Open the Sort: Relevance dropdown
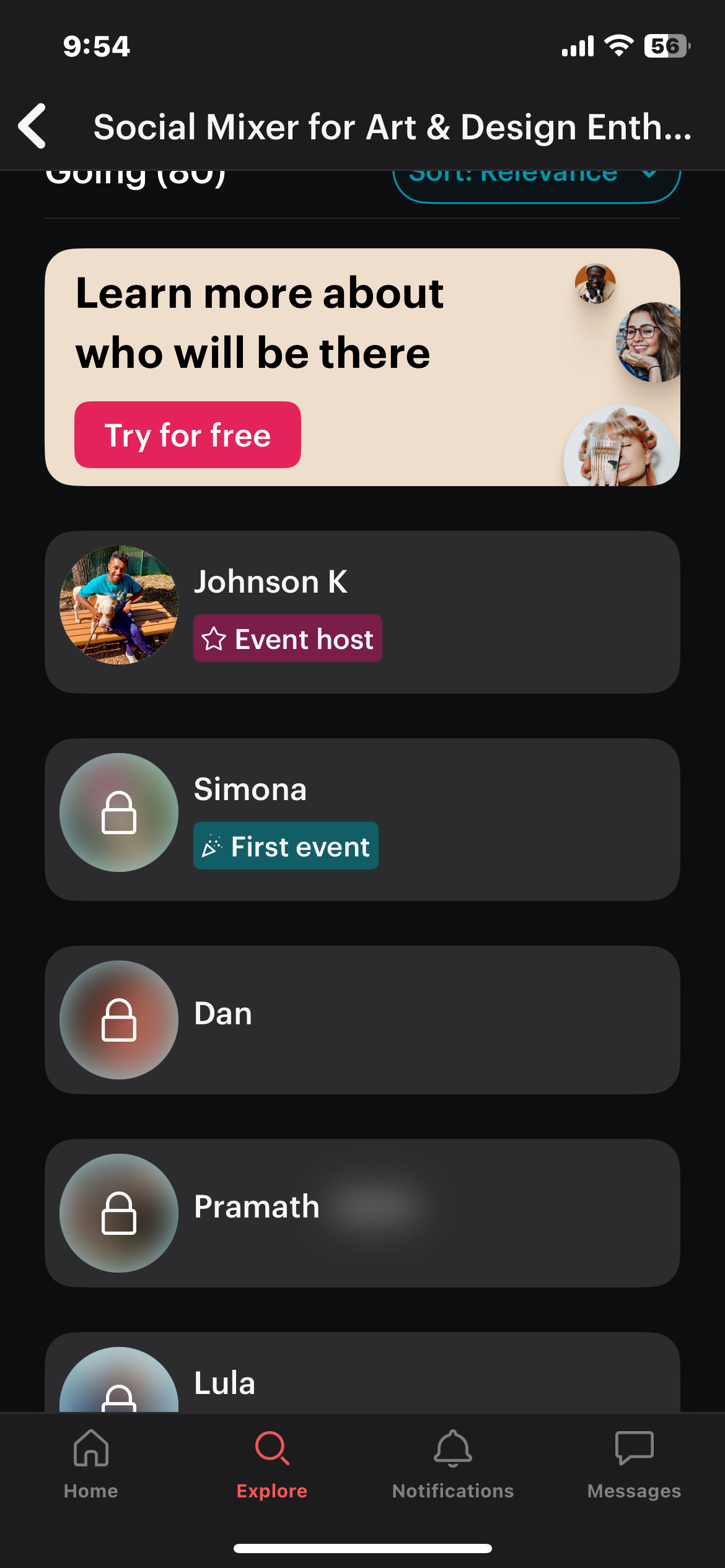Viewport: 725px width, 1568px height. 536,183
